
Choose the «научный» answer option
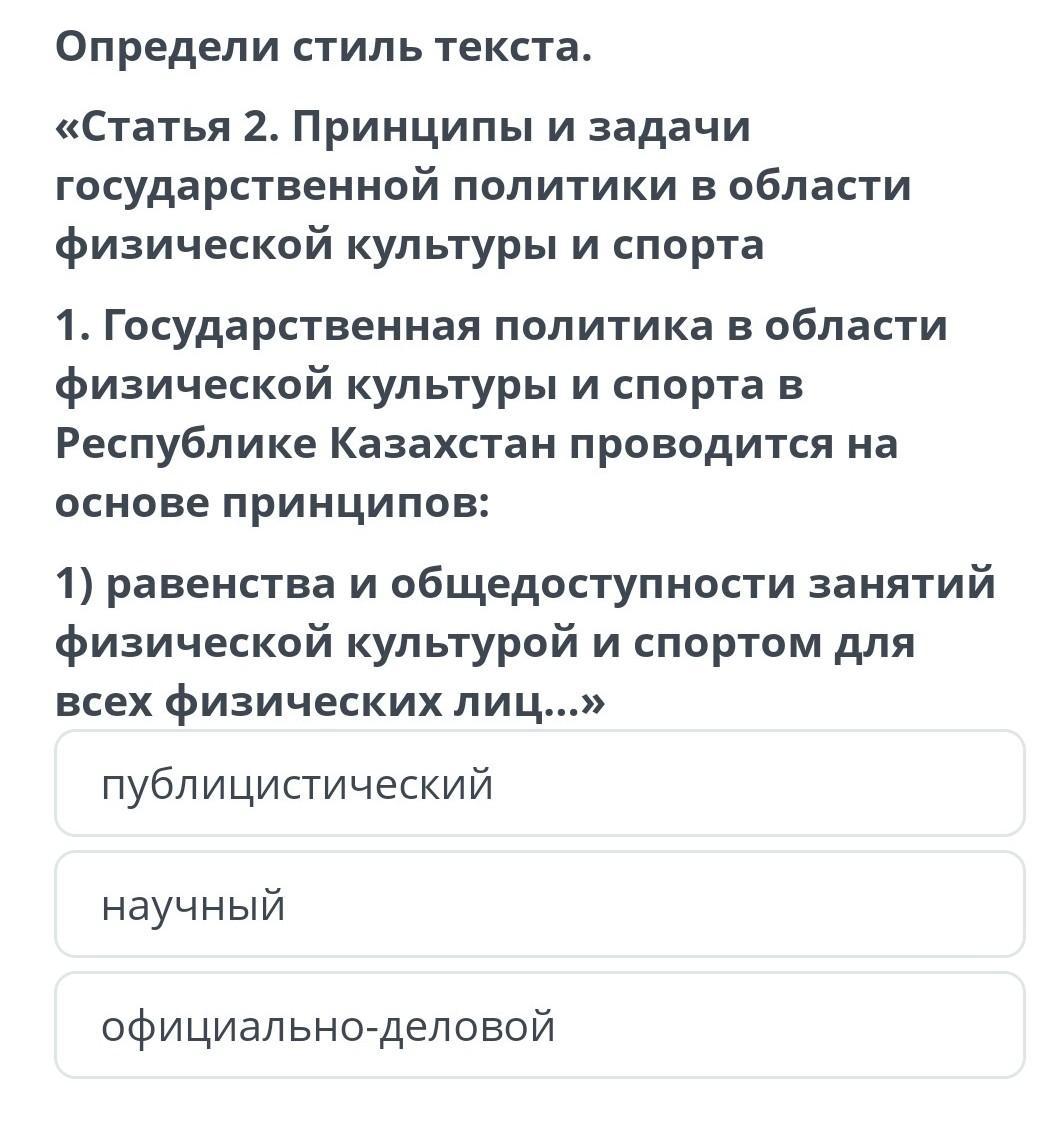[x=539, y=904]
